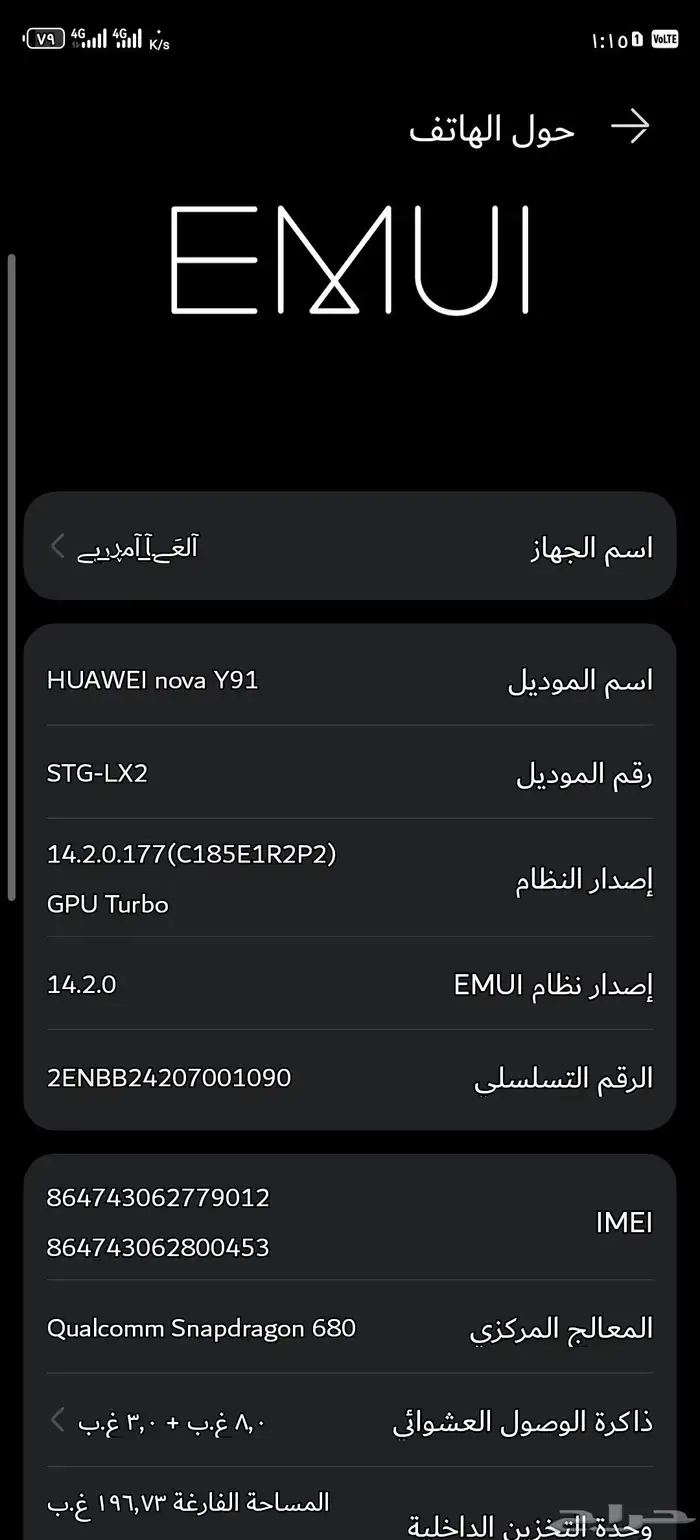
Task: Open the device name row (اسم الجهاز)
Action: pyautogui.click(x=350, y=547)
